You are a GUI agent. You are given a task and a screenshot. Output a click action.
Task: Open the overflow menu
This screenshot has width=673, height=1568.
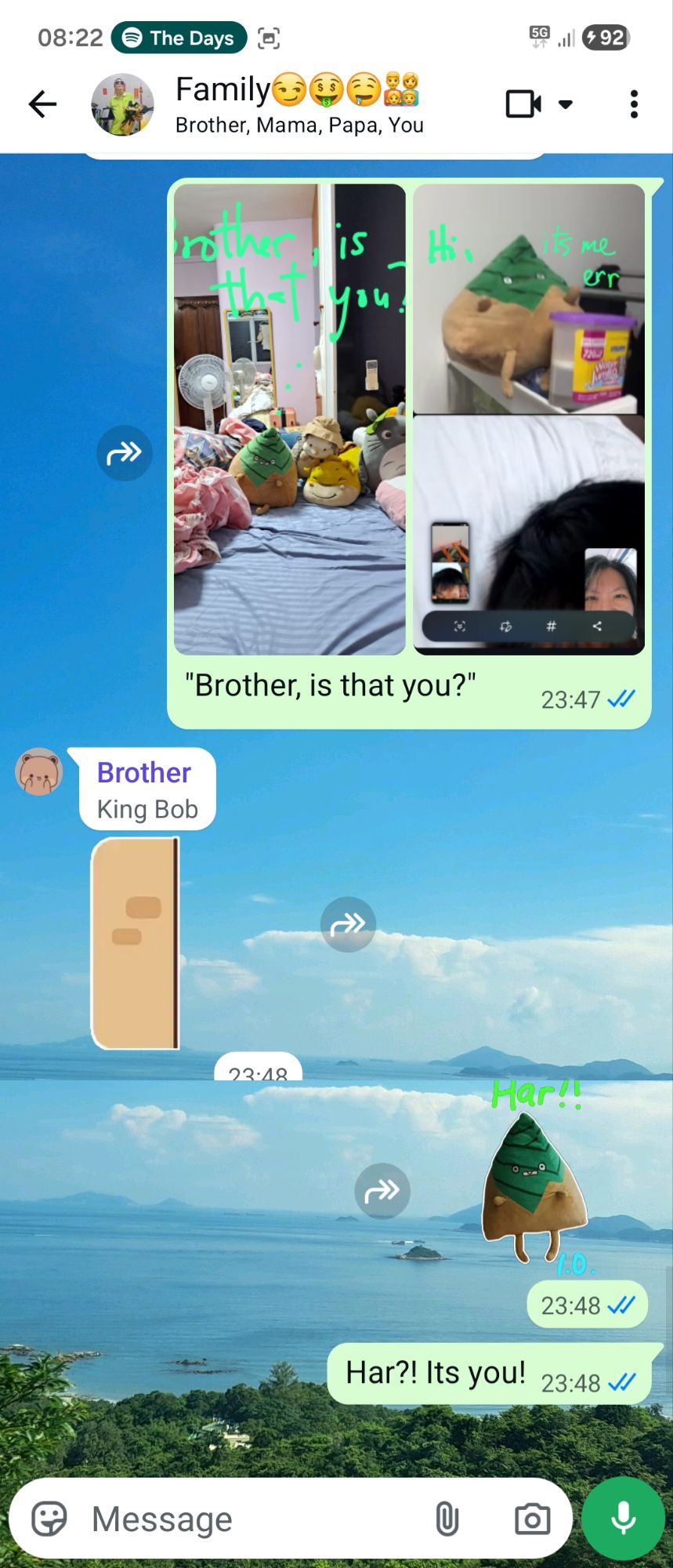click(x=634, y=104)
